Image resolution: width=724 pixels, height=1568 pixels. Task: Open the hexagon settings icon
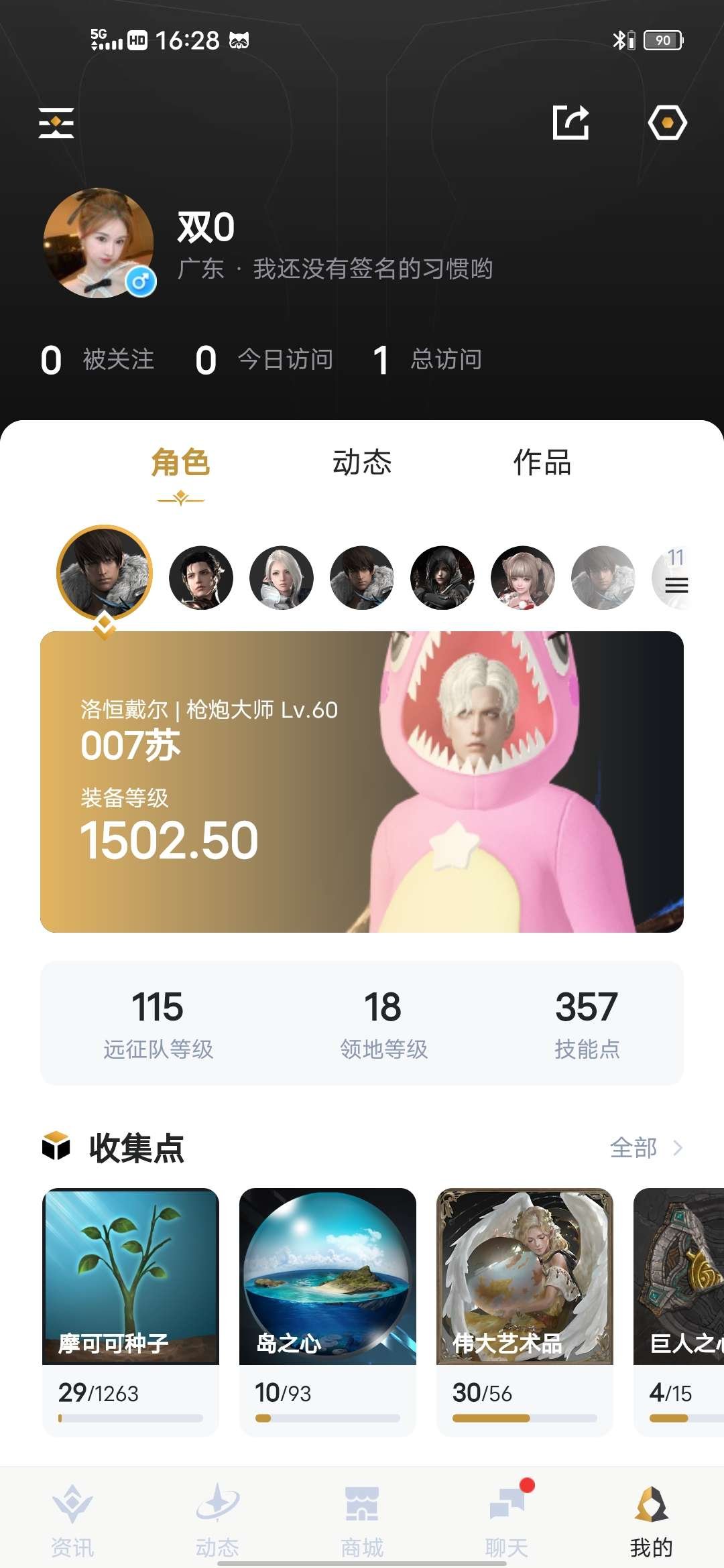(668, 123)
